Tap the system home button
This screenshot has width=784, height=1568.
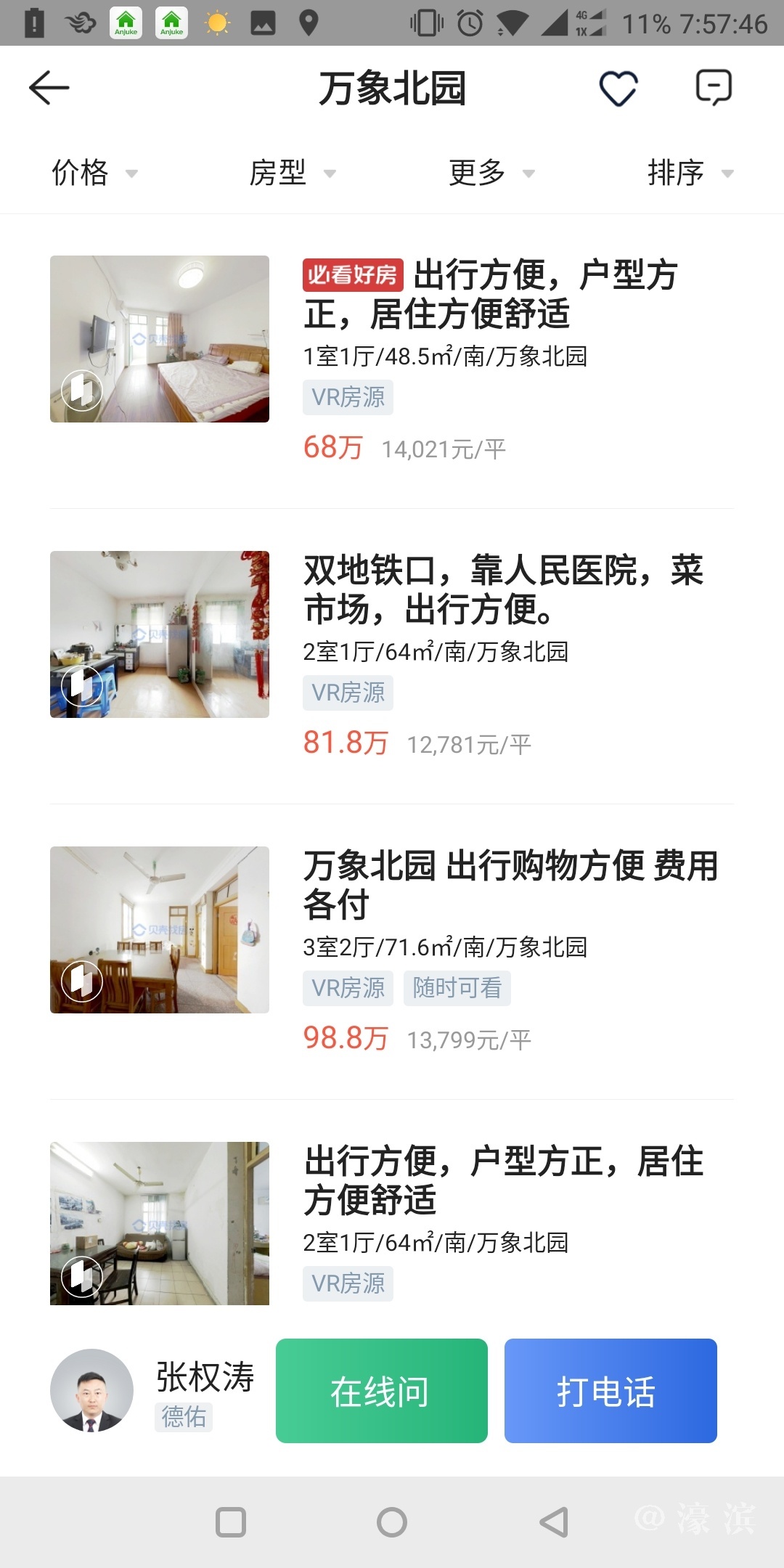click(x=392, y=1522)
